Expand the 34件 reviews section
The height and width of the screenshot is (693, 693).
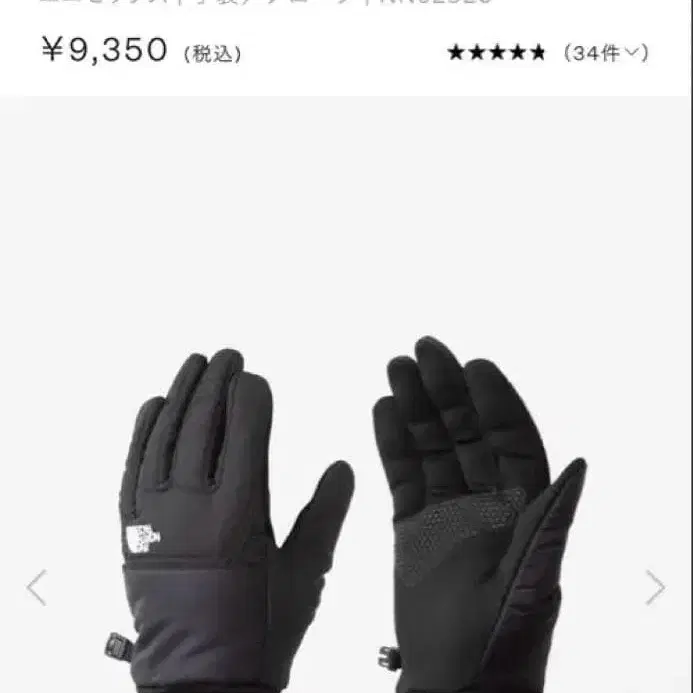(605, 53)
